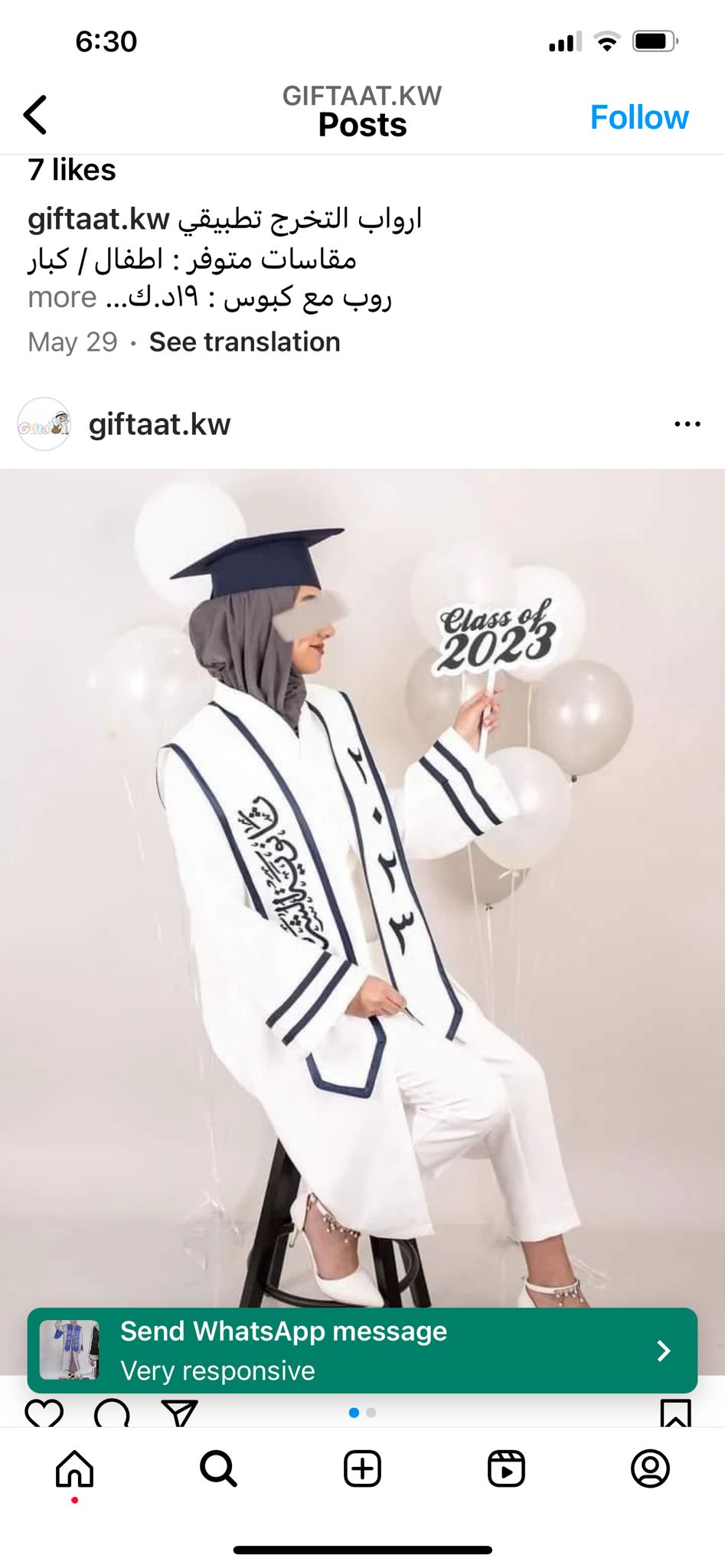Open the Reels tab
This screenshot has width=725, height=1568.
pos(506,1469)
